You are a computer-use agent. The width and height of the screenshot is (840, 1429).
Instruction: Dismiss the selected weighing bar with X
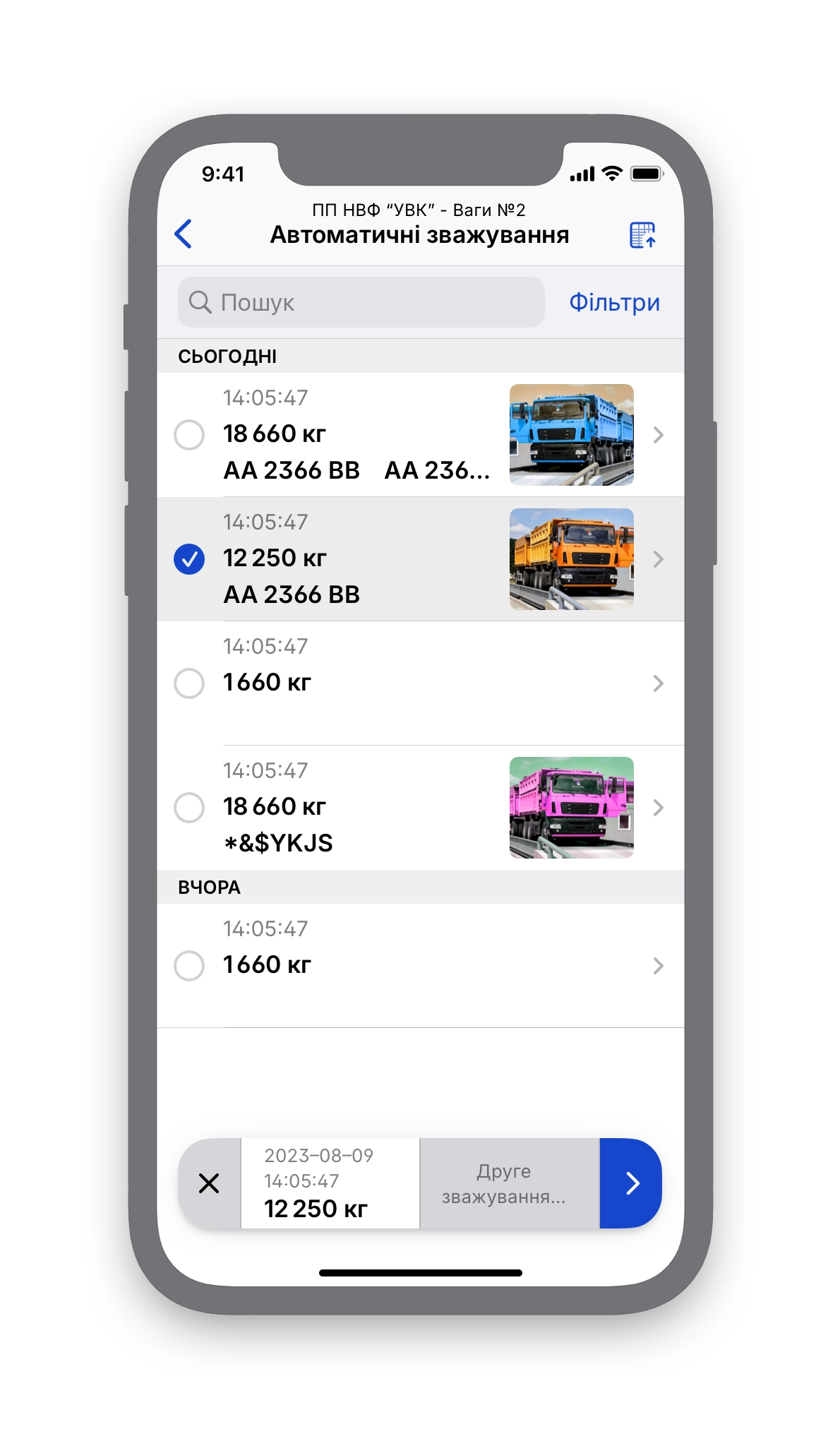pos(209,1183)
